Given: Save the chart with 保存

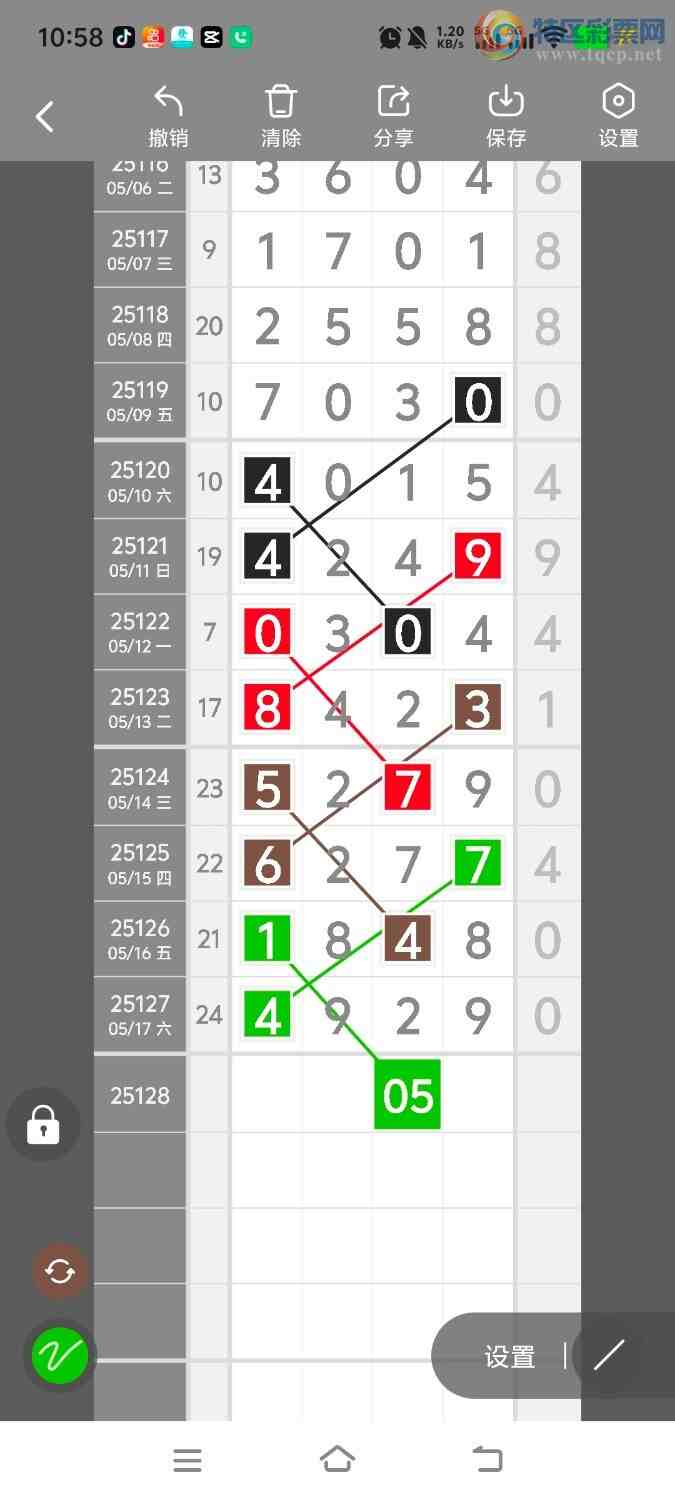Looking at the screenshot, I should coord(506,117).
